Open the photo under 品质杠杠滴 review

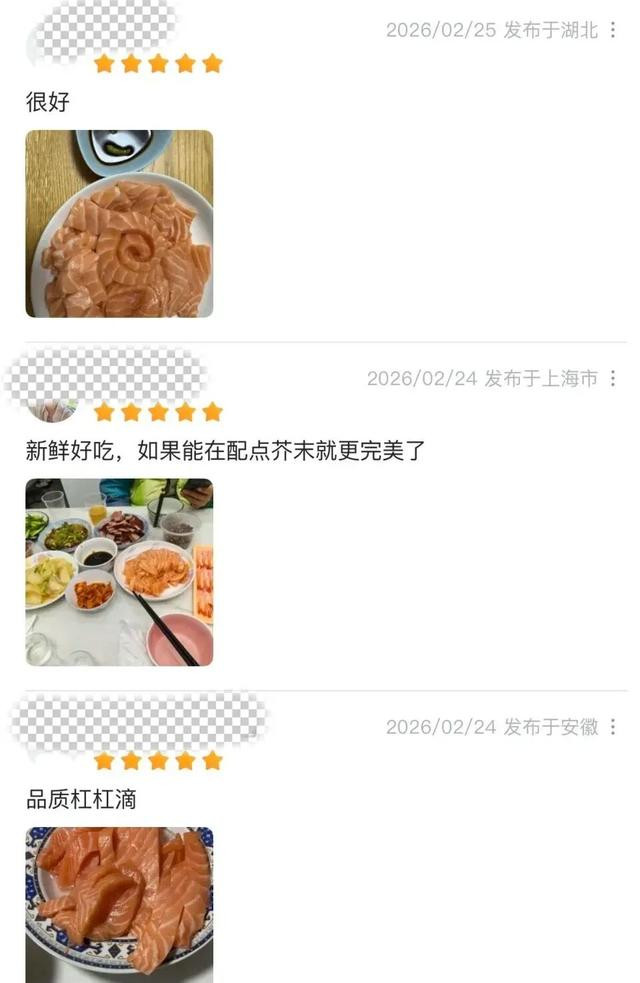[119, 904]
